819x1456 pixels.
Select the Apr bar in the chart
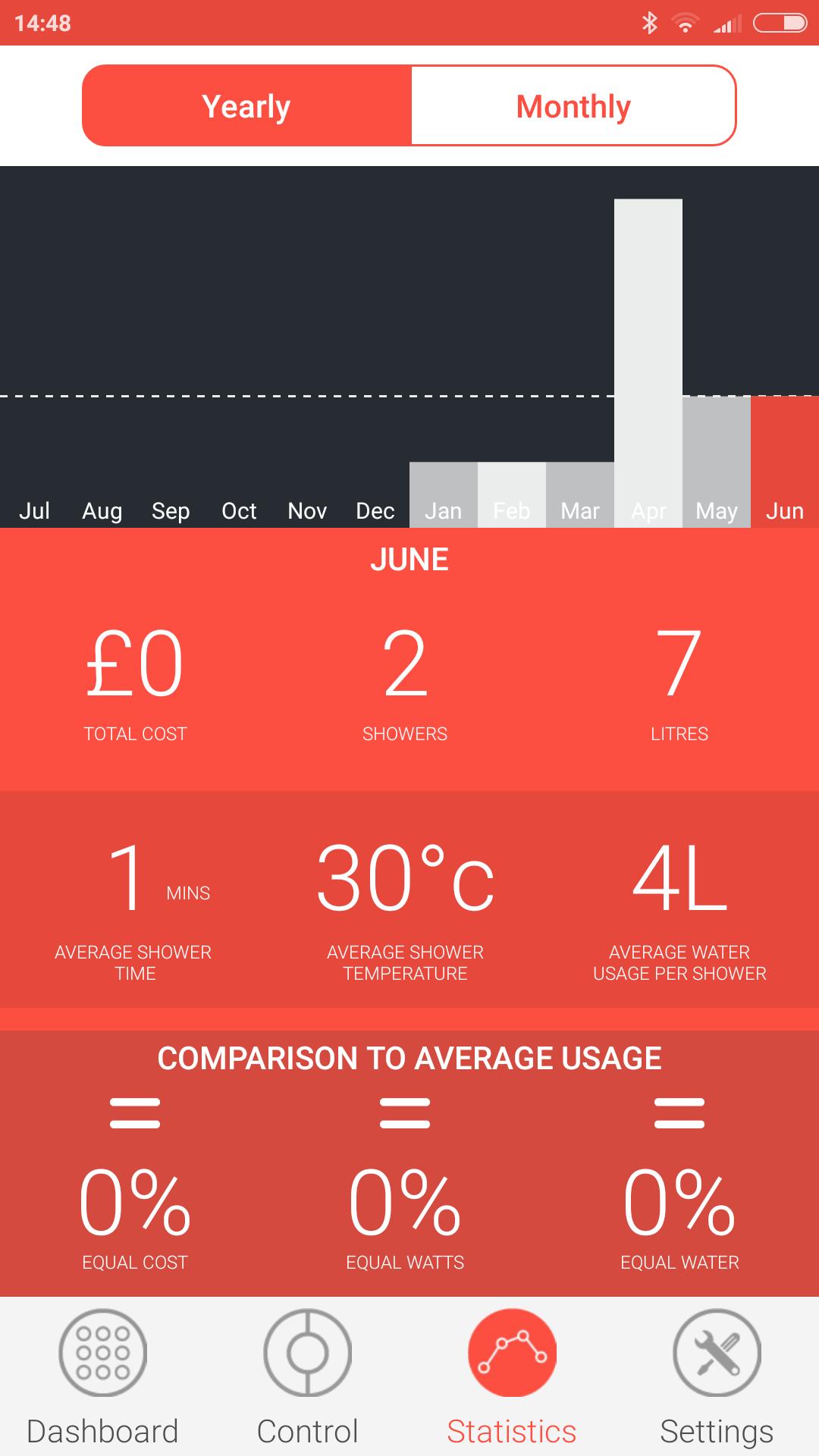pos(648,364)
